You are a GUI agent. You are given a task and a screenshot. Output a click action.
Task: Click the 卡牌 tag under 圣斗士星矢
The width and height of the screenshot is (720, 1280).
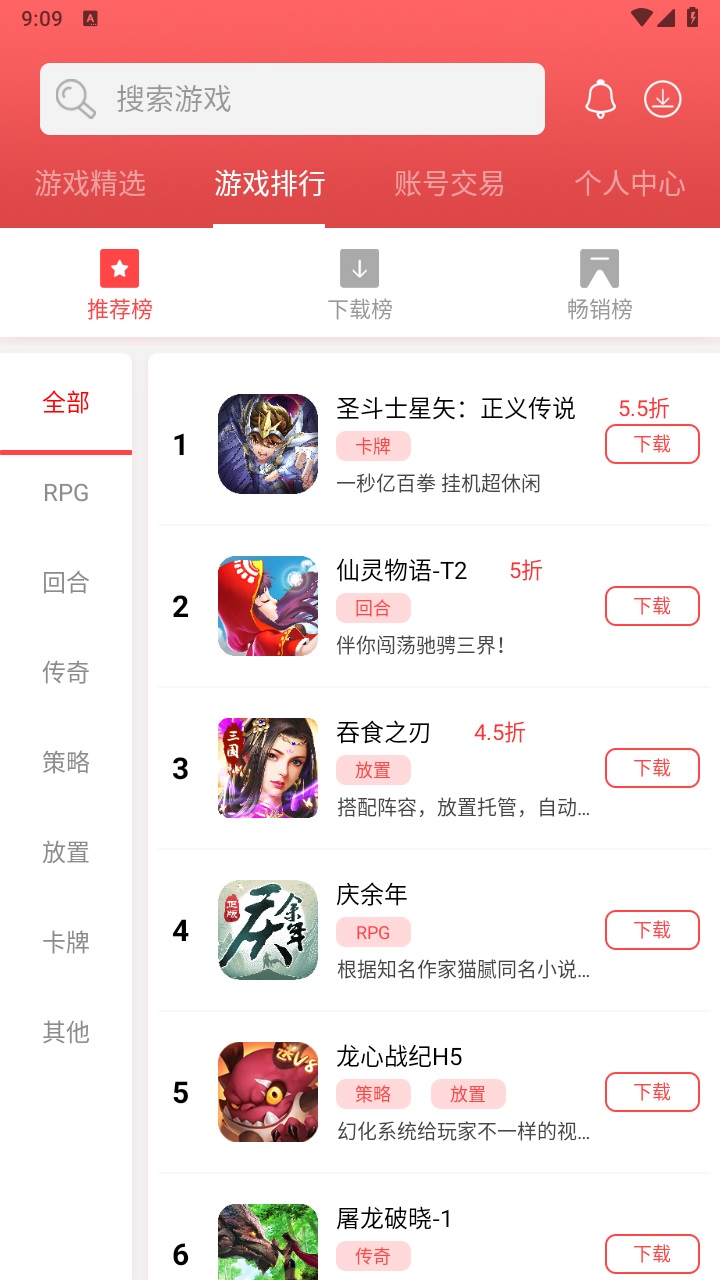(x=373, y=446)
